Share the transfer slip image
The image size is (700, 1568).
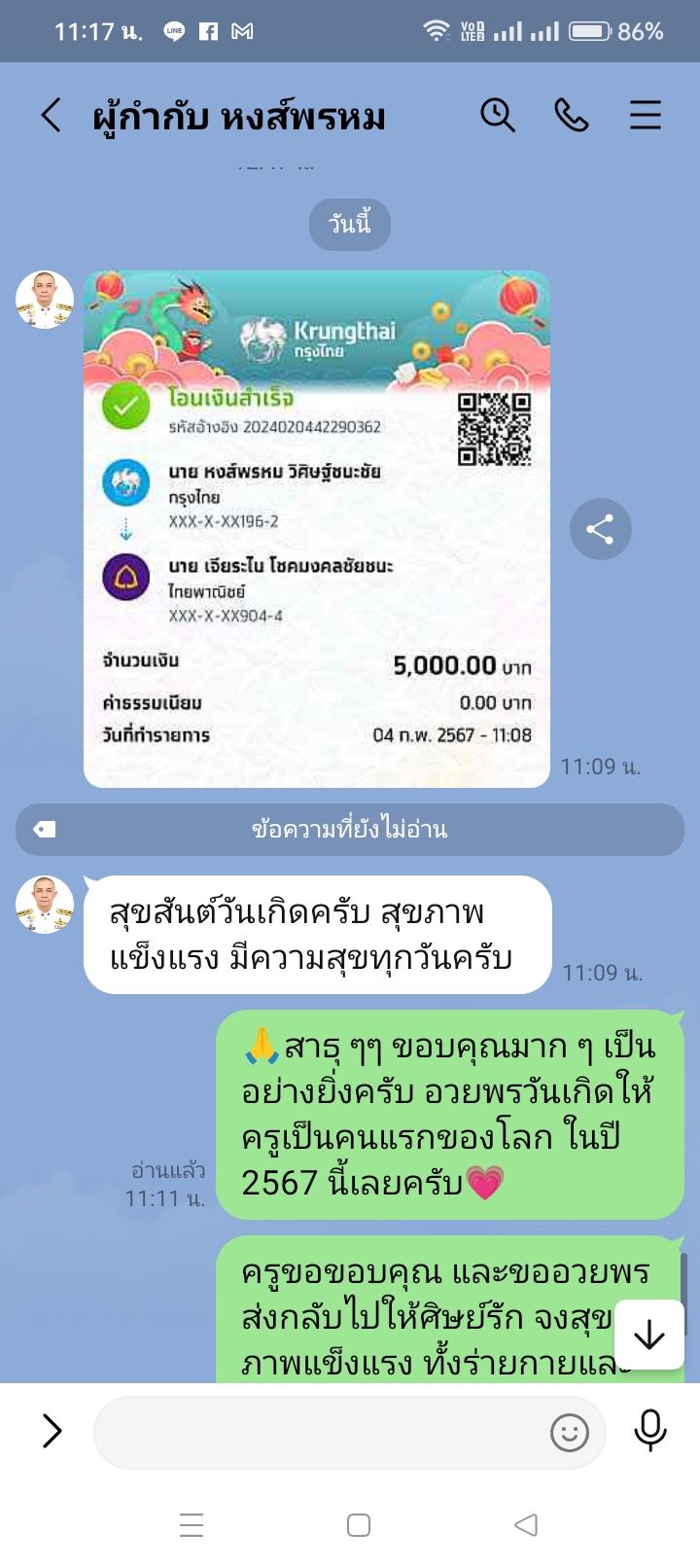click(600, 529)
